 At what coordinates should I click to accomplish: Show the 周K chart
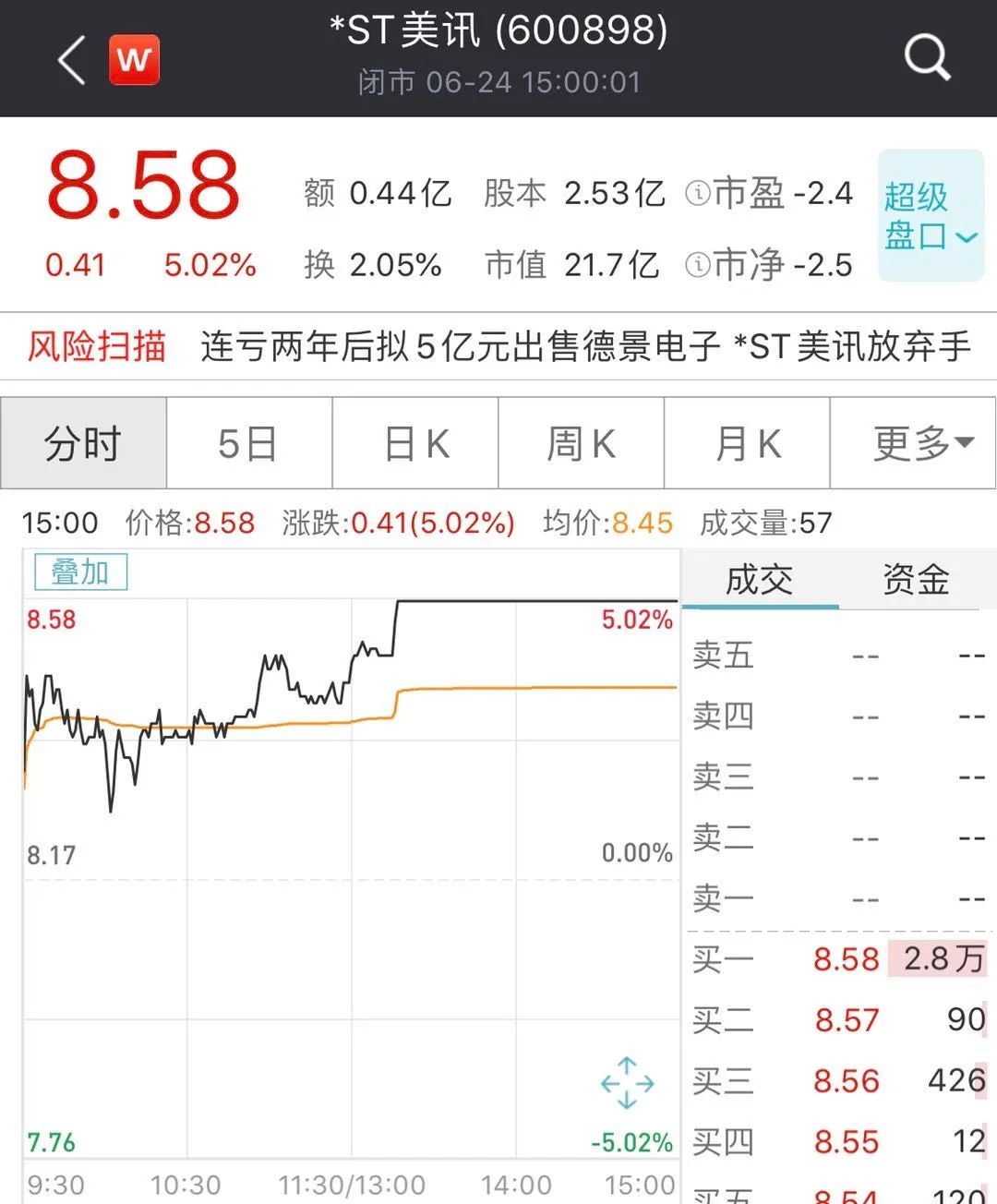point(581,443)
